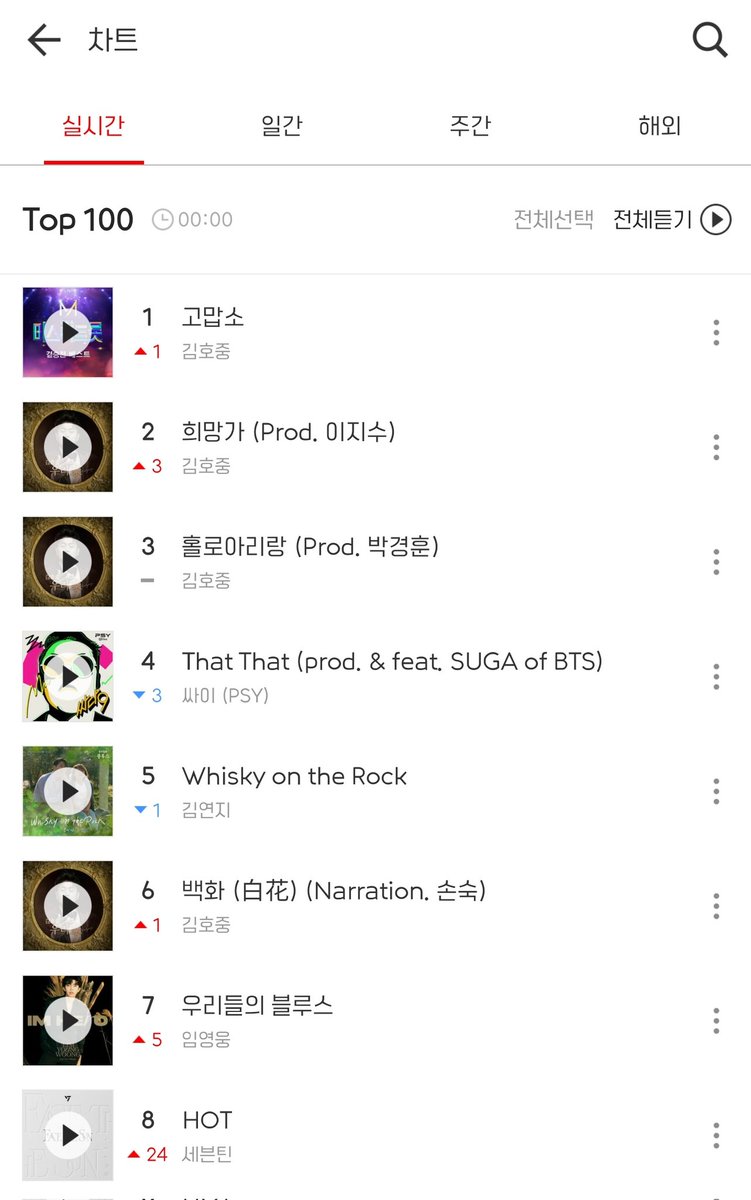
Task: Play That That by 싸이 (PSY)
Action: pos(68,676)
